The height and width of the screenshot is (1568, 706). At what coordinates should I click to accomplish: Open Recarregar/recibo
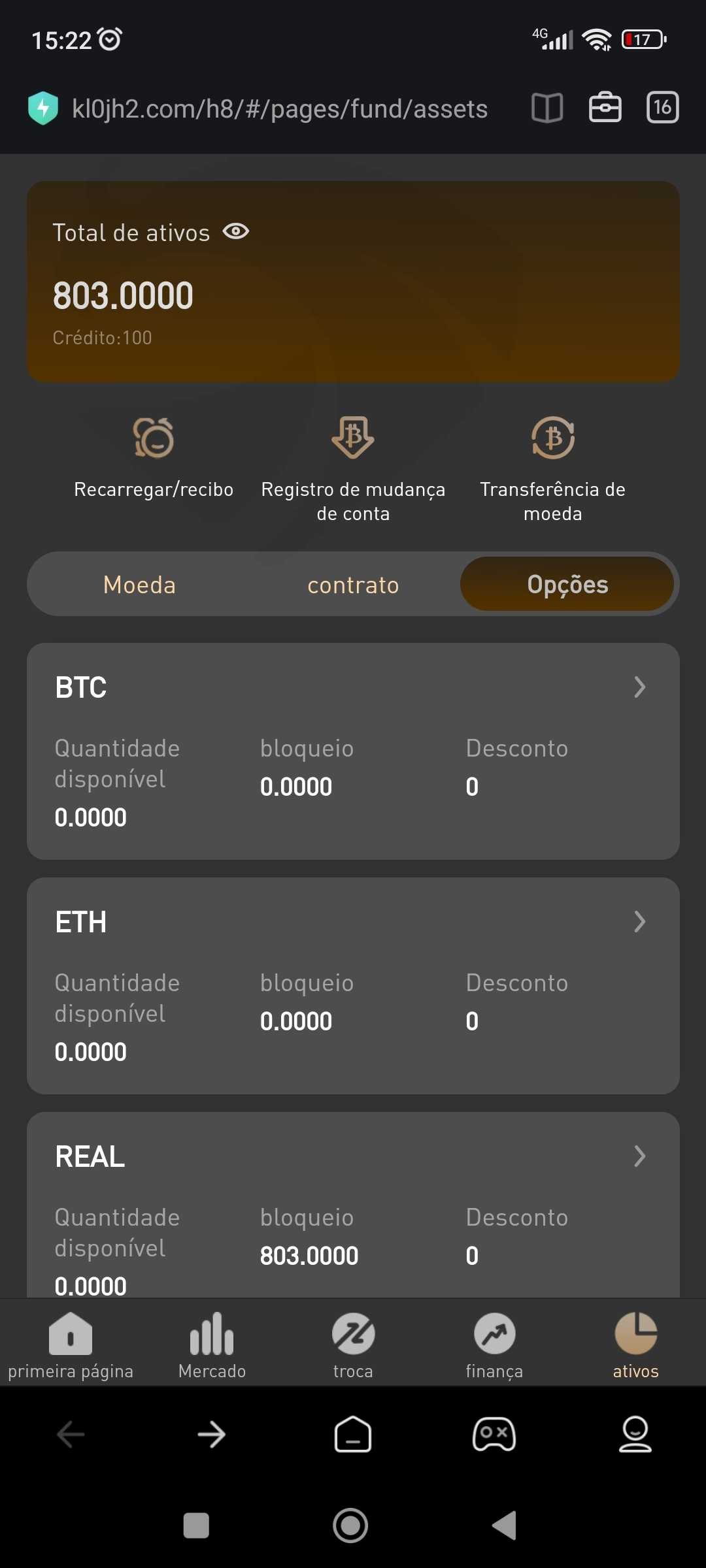click(x=154, y=457)
